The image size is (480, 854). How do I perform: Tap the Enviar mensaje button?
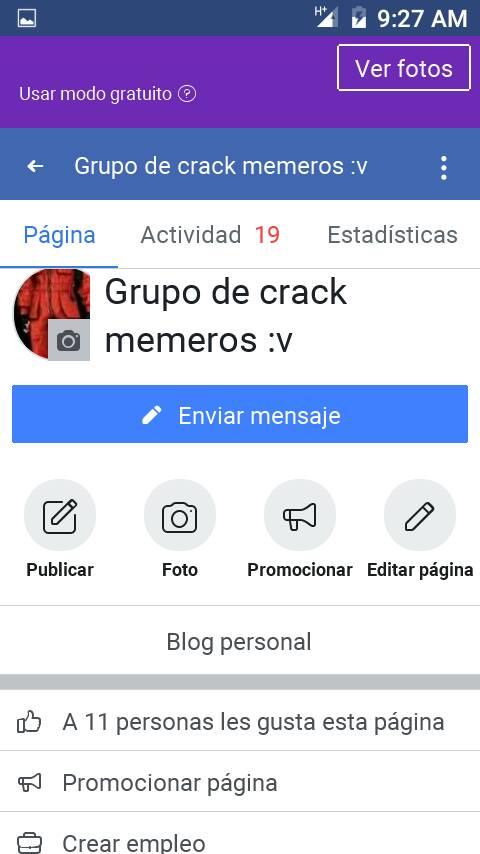click(x=240, y=414)
